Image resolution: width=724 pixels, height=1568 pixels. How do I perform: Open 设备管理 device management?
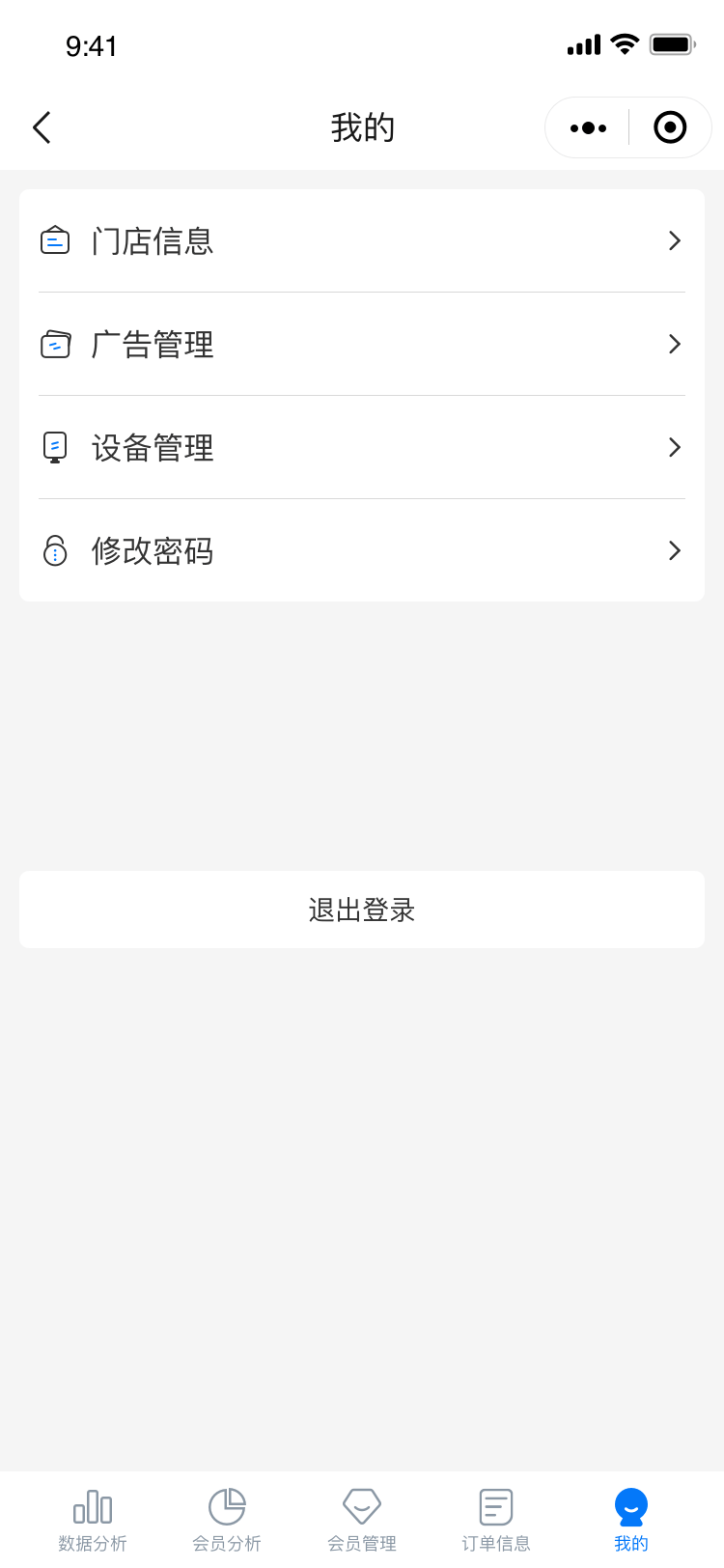[x=362, y=447]
